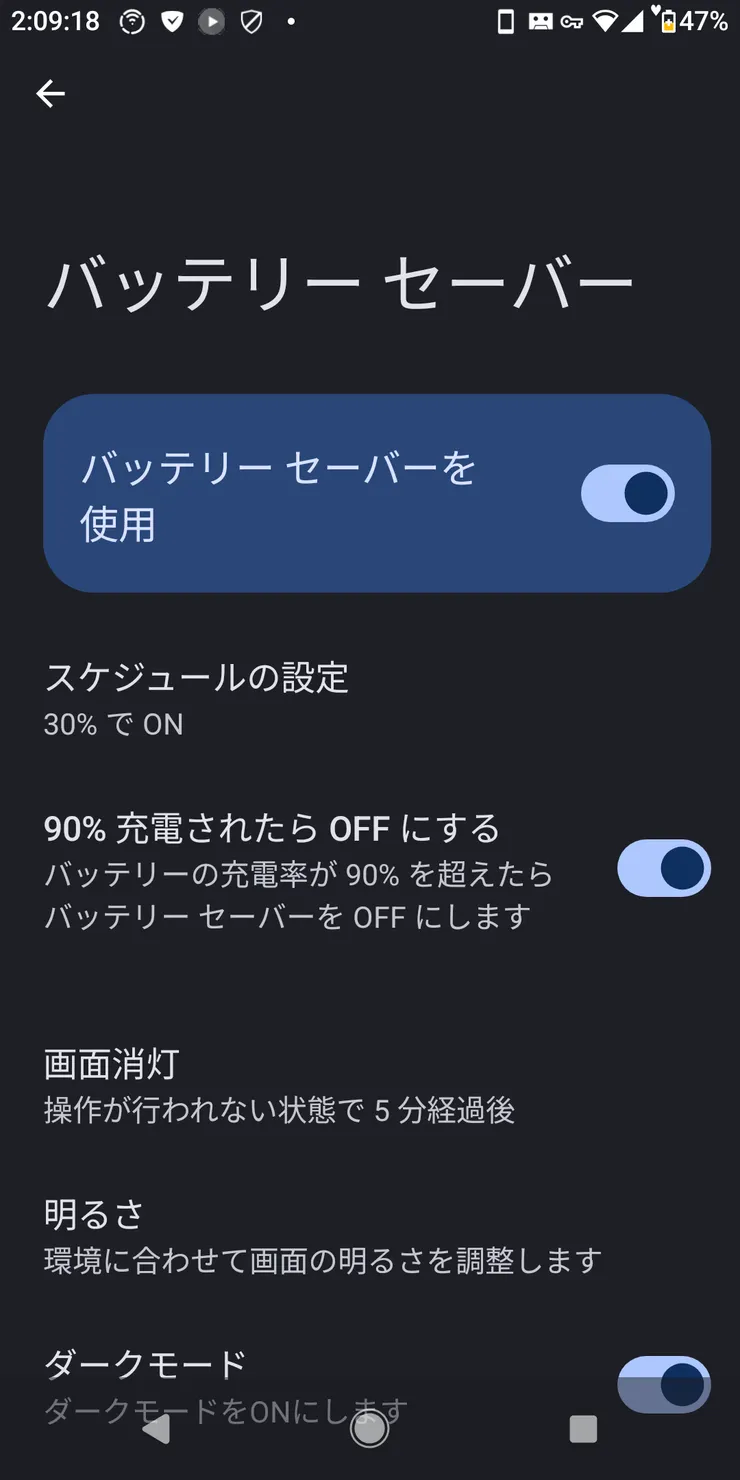Disable the 90% 充電されたら OFF にする switch
The width and height of the screenshot is (740, 1480).
pyautogui.click(x=664, y=869)
